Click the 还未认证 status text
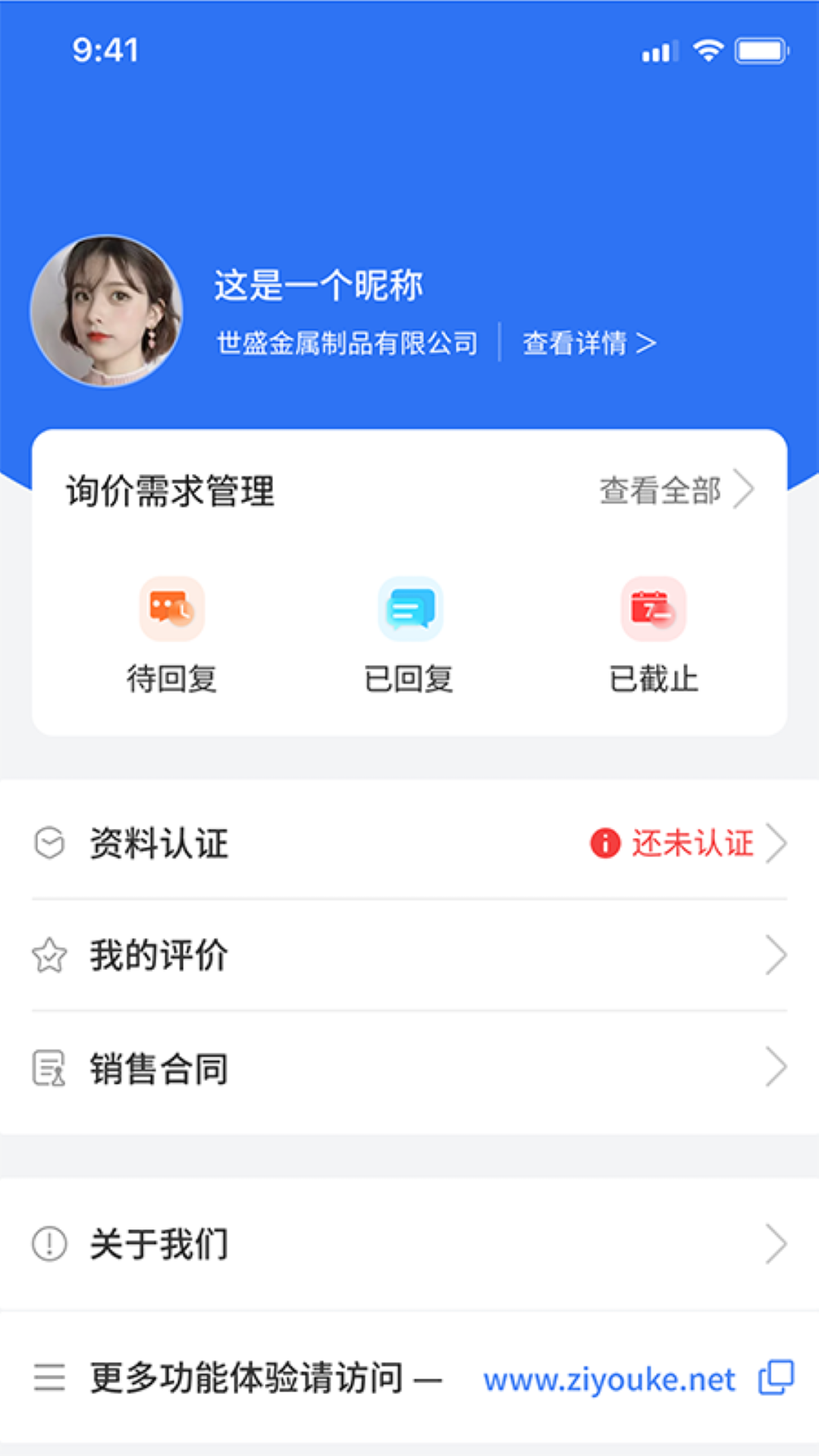Viewport: 819px width, 1456px height. point(692,843)
